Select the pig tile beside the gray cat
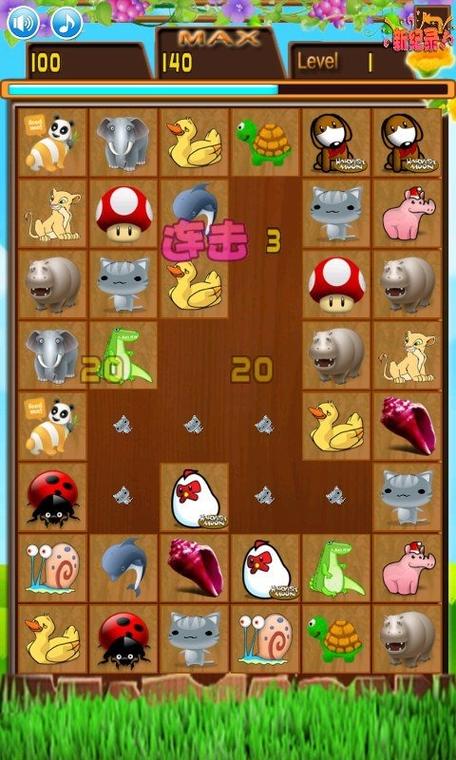Image resolution: width=456 pixels, height=760 pixels. pos(407,213)
